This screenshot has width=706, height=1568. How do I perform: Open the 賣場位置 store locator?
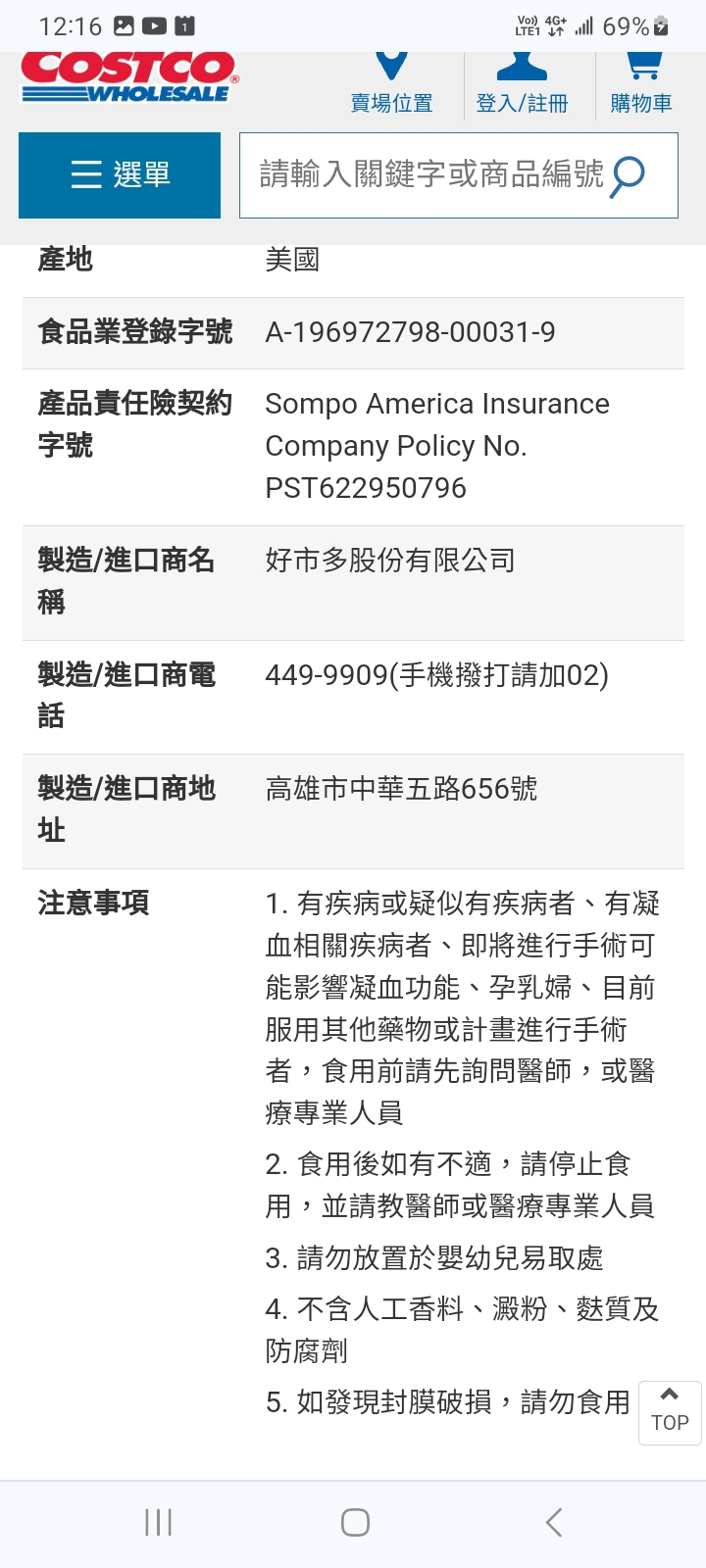391,84
